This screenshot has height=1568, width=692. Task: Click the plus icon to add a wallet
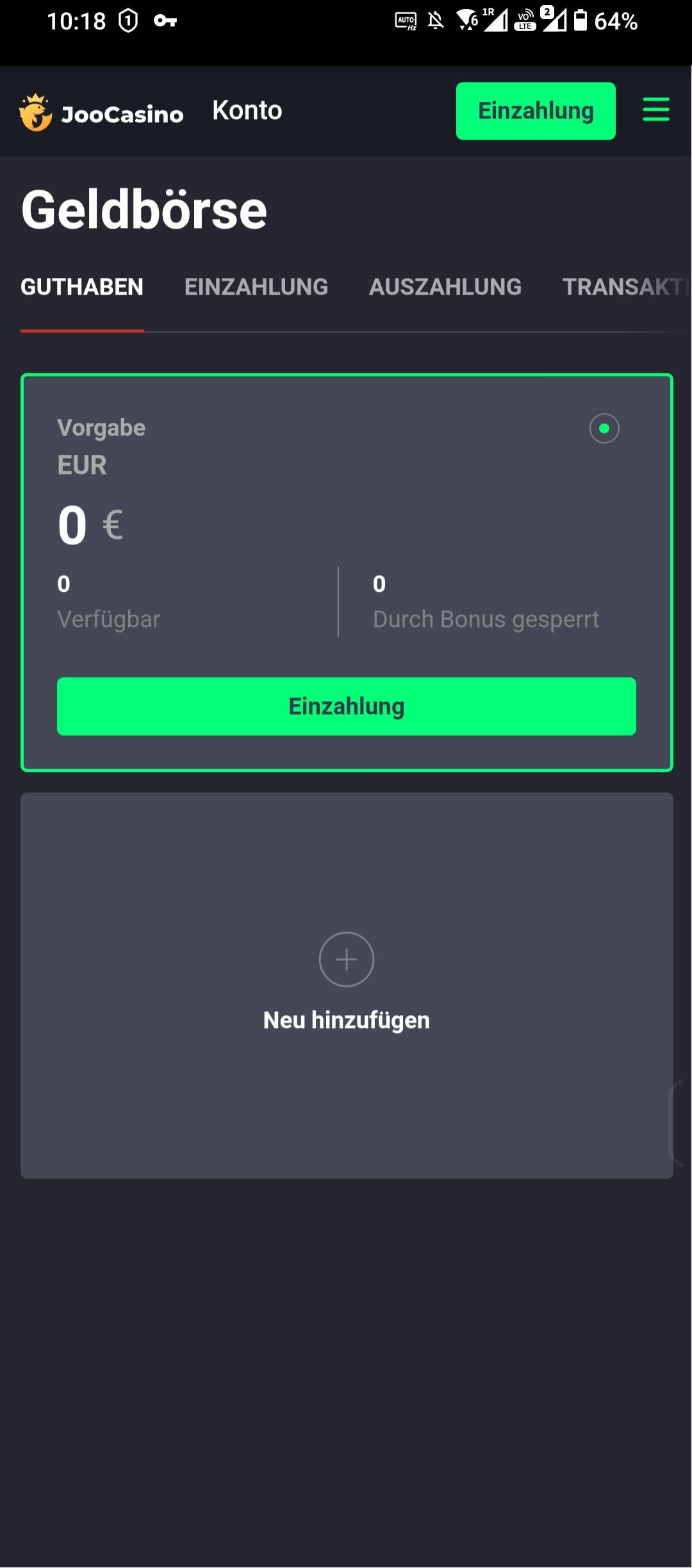click(x=346, y=959)
